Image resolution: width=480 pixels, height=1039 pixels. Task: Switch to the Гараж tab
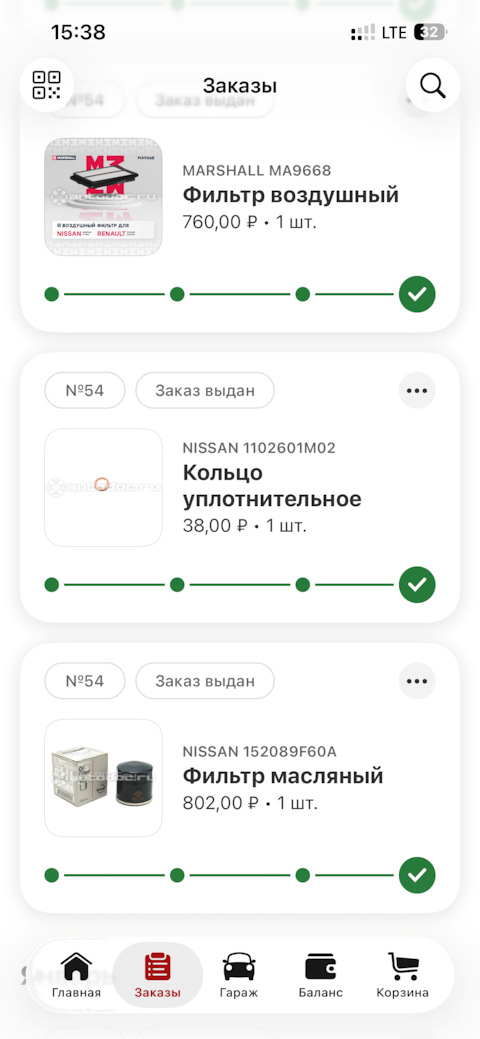coord(239,975)
